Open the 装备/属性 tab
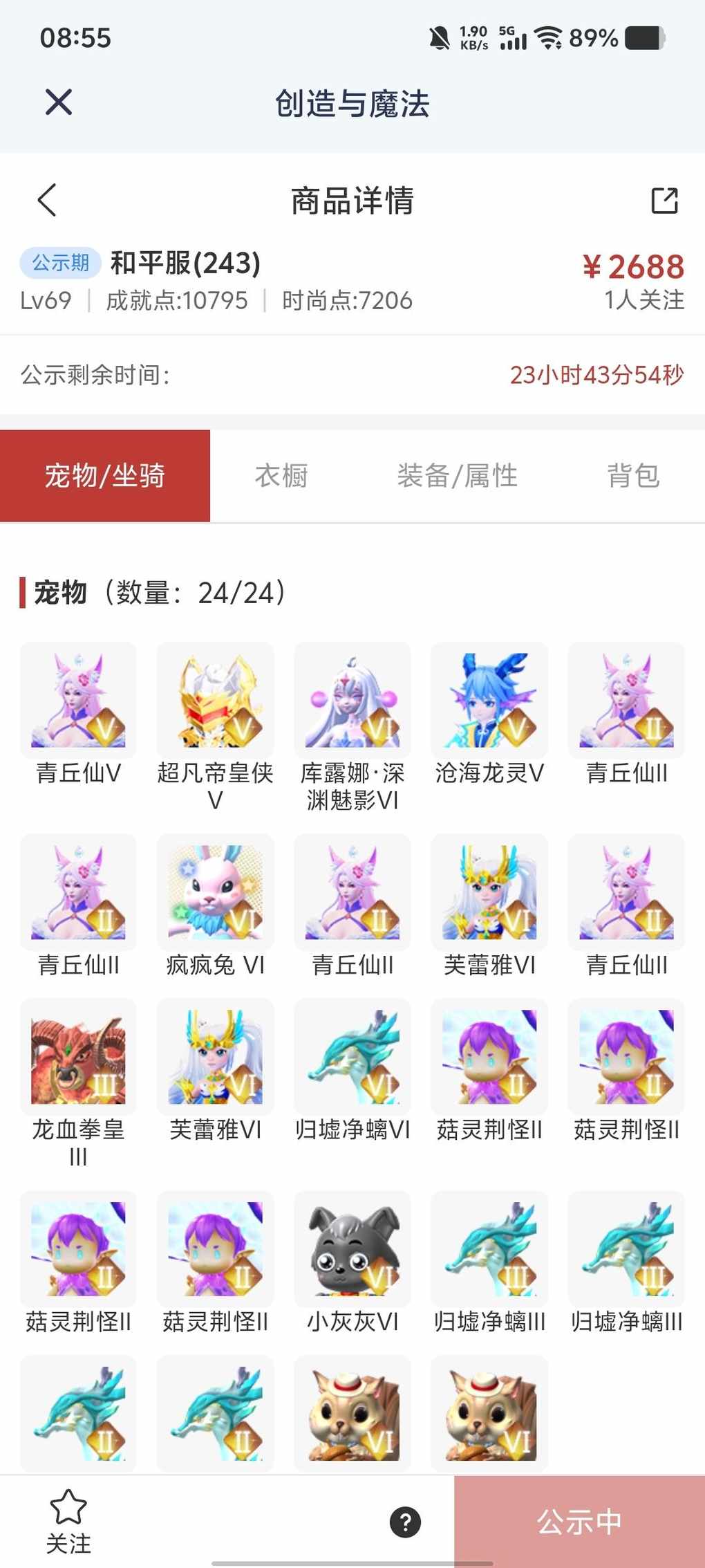This screenshot has width=705, height=1568. [x=457, y=476]
